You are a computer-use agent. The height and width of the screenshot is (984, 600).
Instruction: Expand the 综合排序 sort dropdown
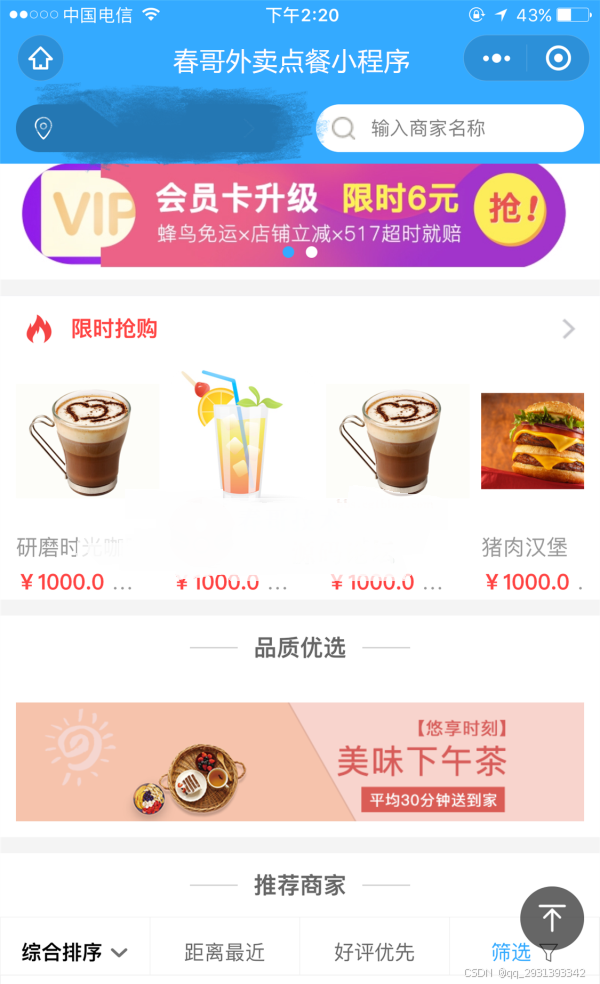[x=75, y=952]
